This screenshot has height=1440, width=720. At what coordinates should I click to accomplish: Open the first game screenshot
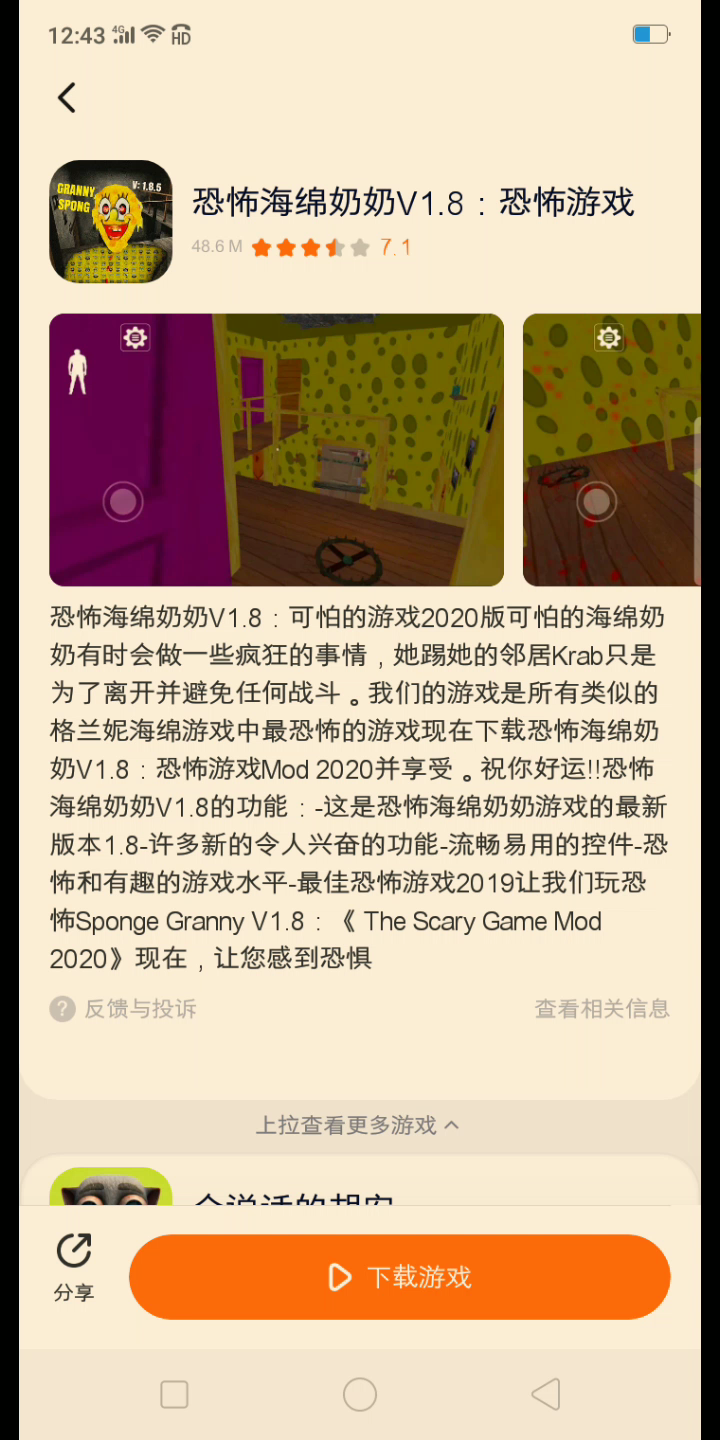pos(276,450)
